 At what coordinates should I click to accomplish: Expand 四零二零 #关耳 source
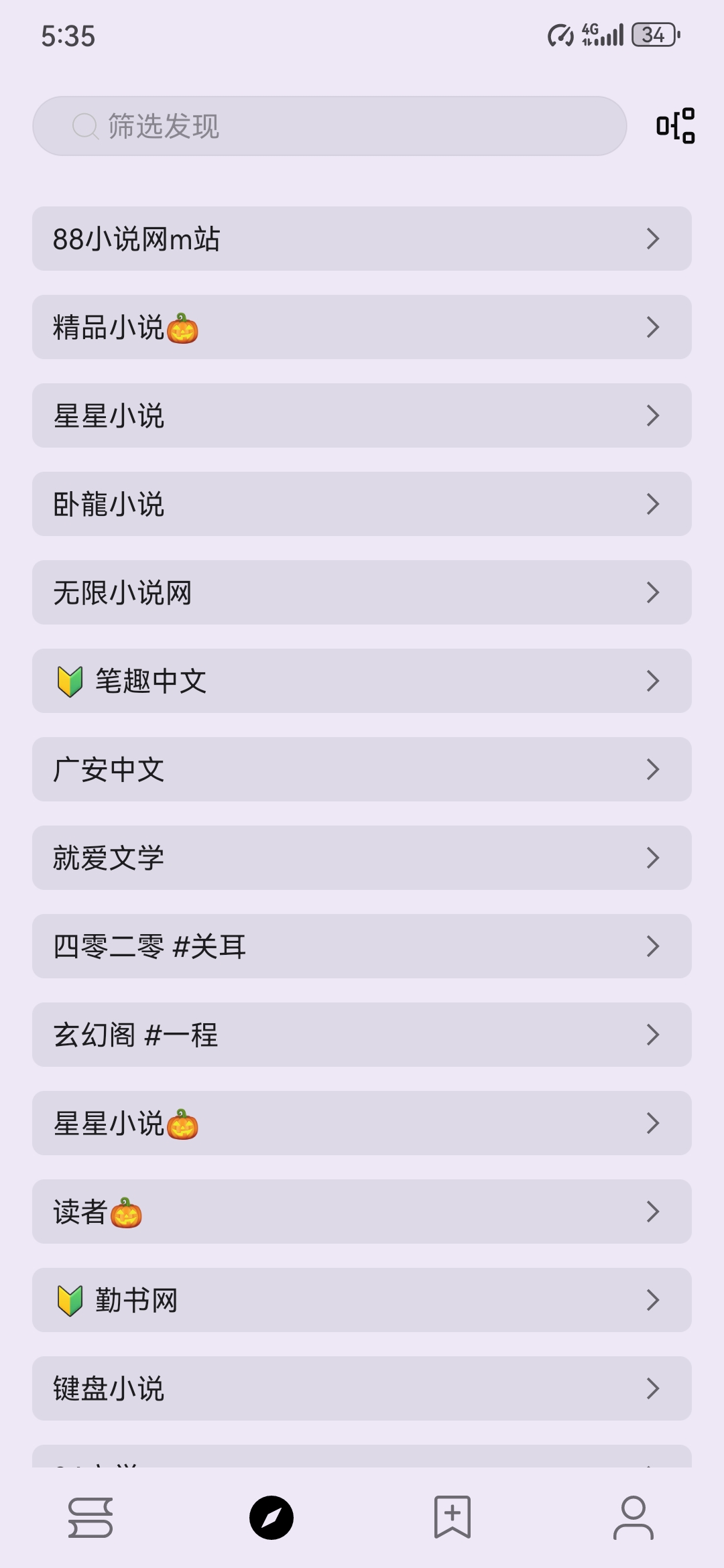point(362,946)
